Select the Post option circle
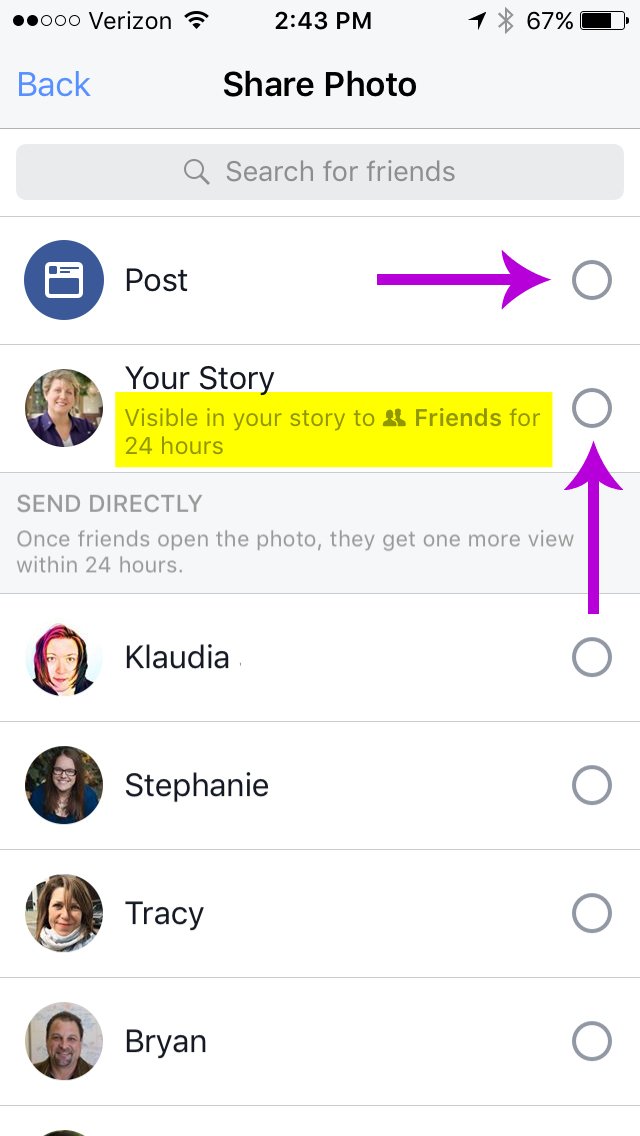 [x=591, y=281]
